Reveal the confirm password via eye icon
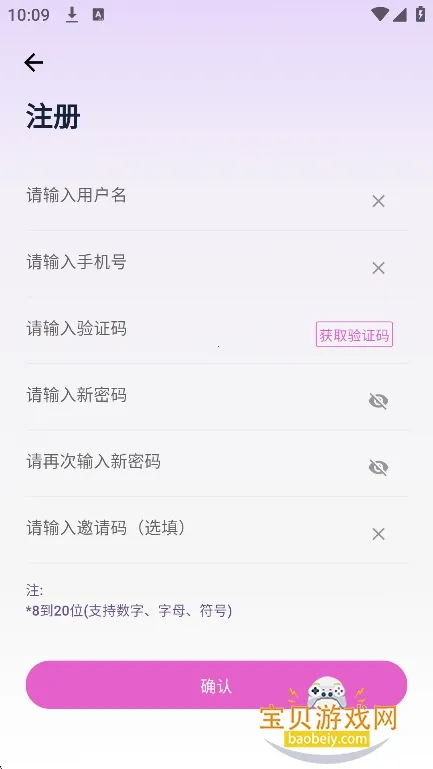The height and width of the screenshot is (769, 433). (378, 468)
